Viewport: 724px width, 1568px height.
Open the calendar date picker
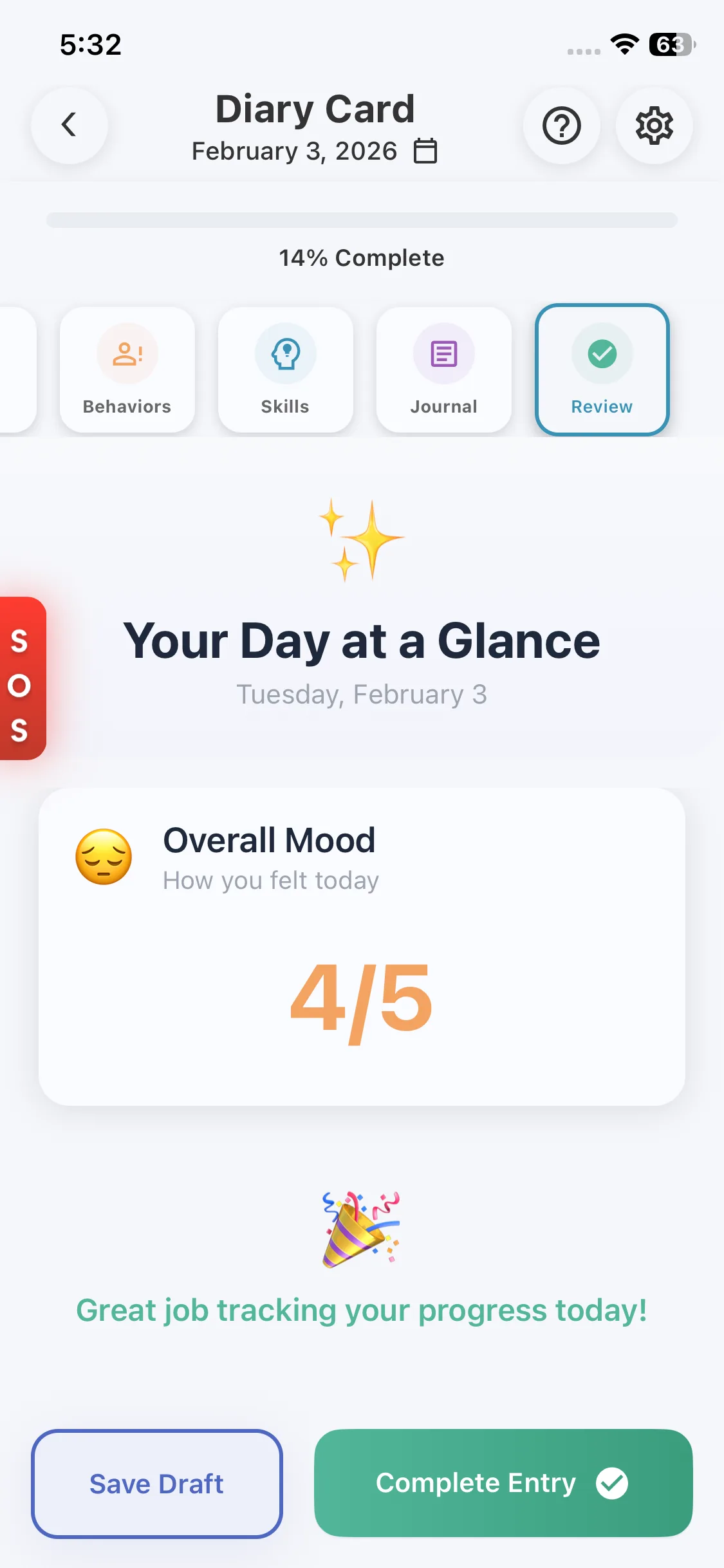[x=425, y=151]
